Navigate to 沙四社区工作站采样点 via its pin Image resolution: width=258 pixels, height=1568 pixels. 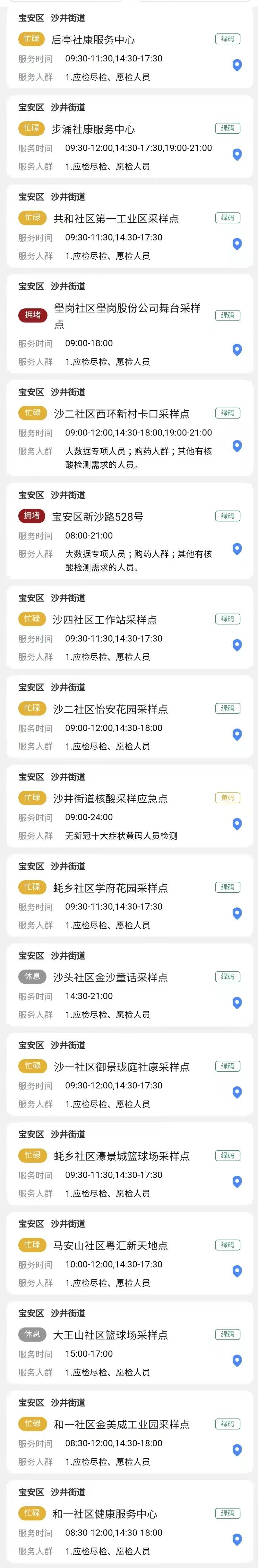(237, 645)
